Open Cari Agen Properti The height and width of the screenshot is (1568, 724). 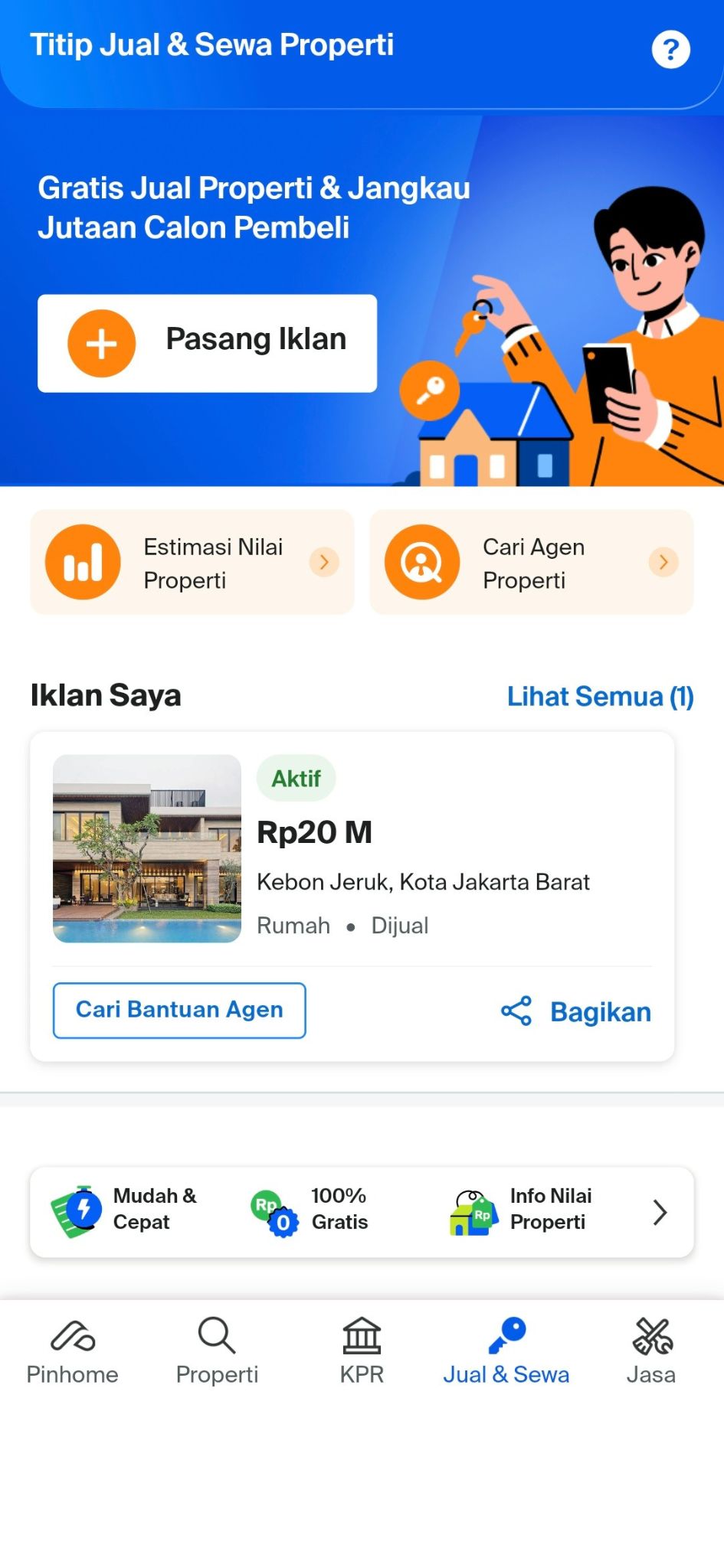coord(531,563)
